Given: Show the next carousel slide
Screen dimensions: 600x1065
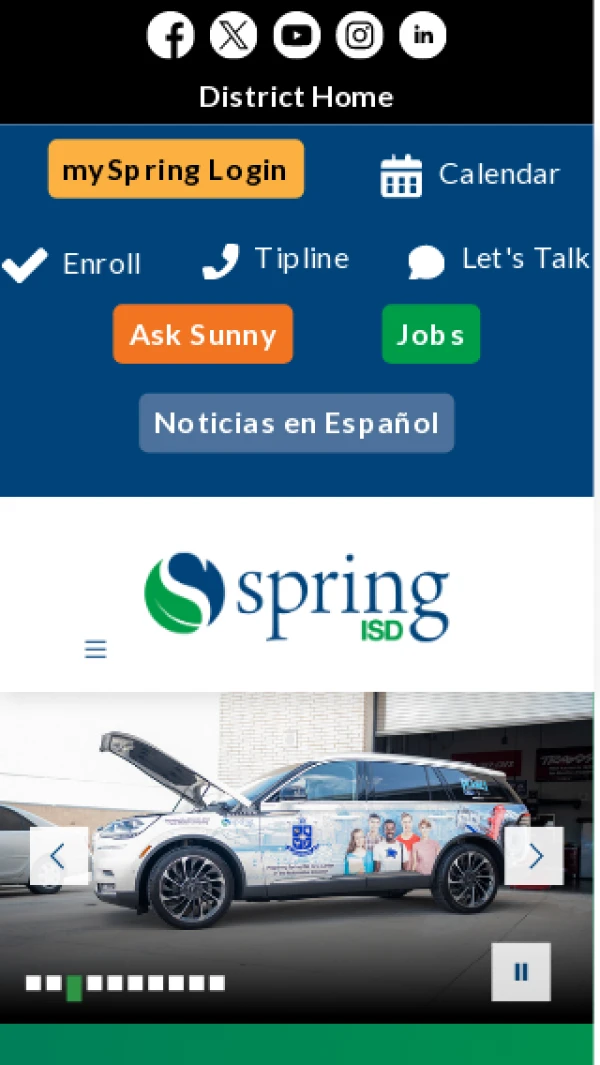Looking at the screenshot, I should (x=534, y=856).
